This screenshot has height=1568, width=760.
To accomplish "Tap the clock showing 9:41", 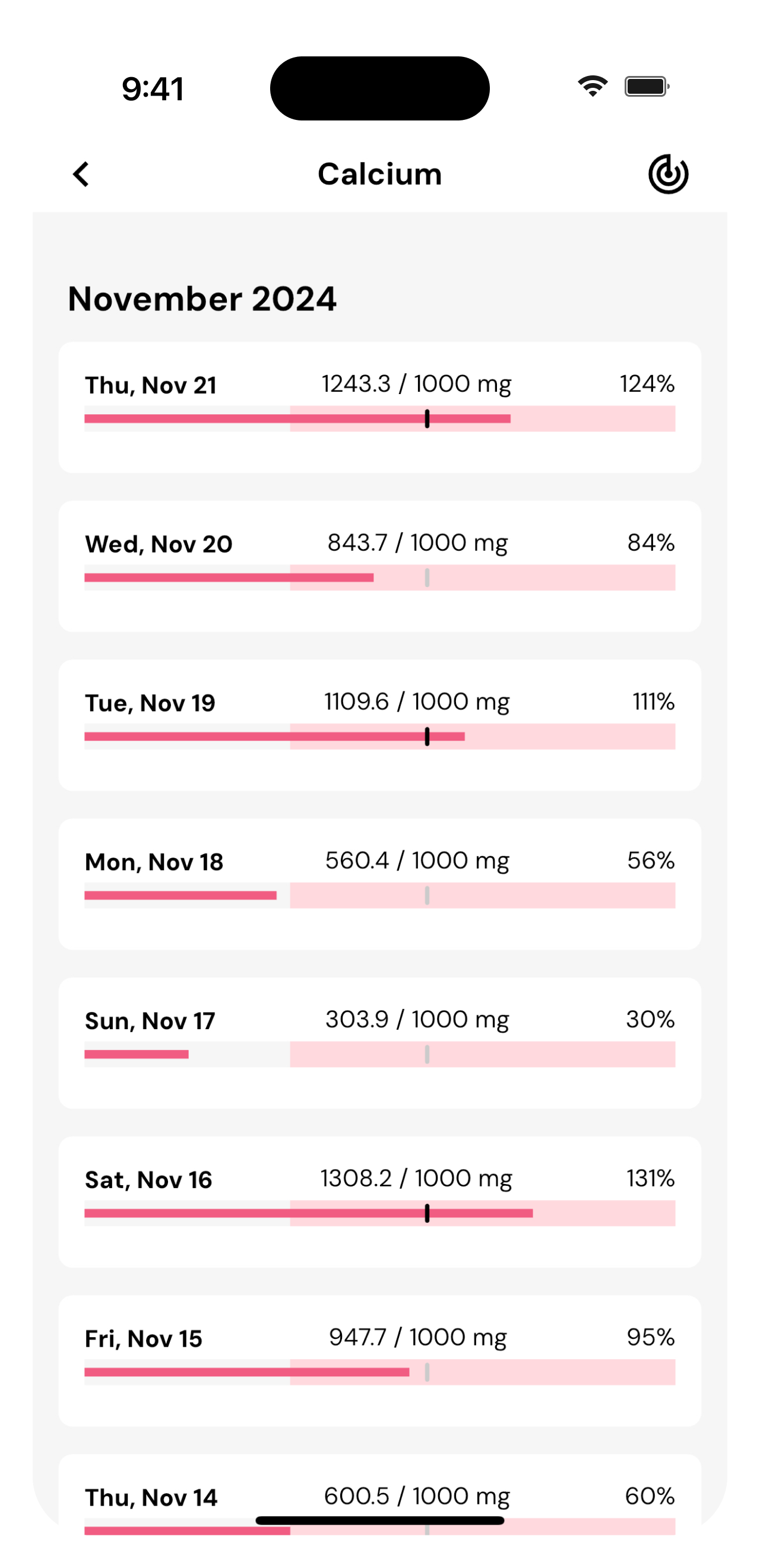I will (152, 89).
